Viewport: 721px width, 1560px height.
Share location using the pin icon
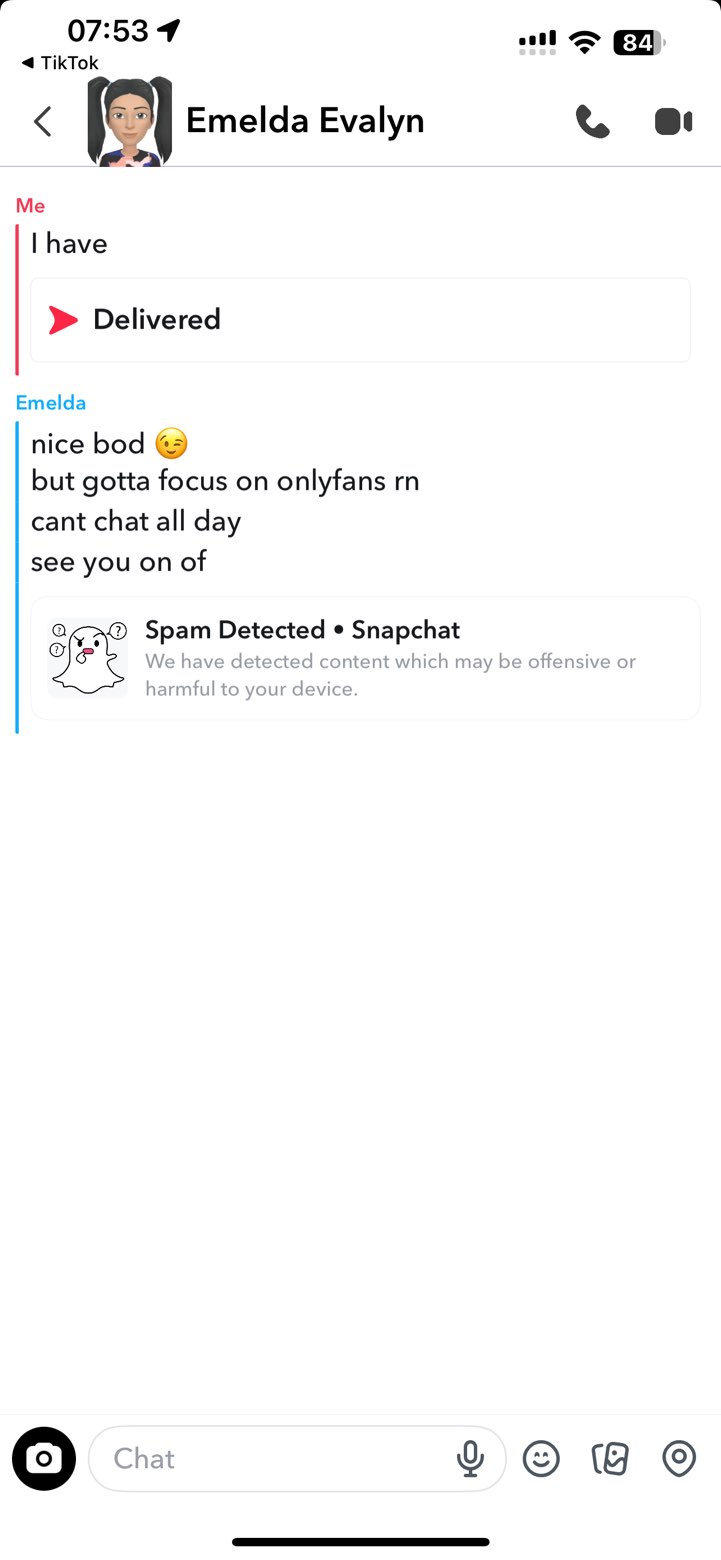tap(679, 1459)
